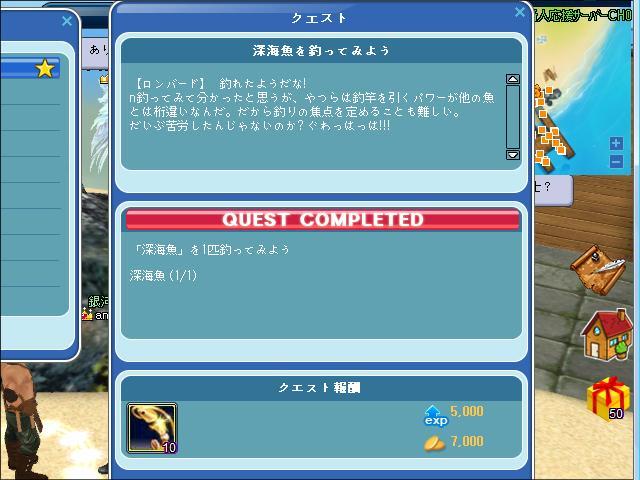Open the scroll and quill icon
The image size is (640, 480).
(x=596, y=268)
